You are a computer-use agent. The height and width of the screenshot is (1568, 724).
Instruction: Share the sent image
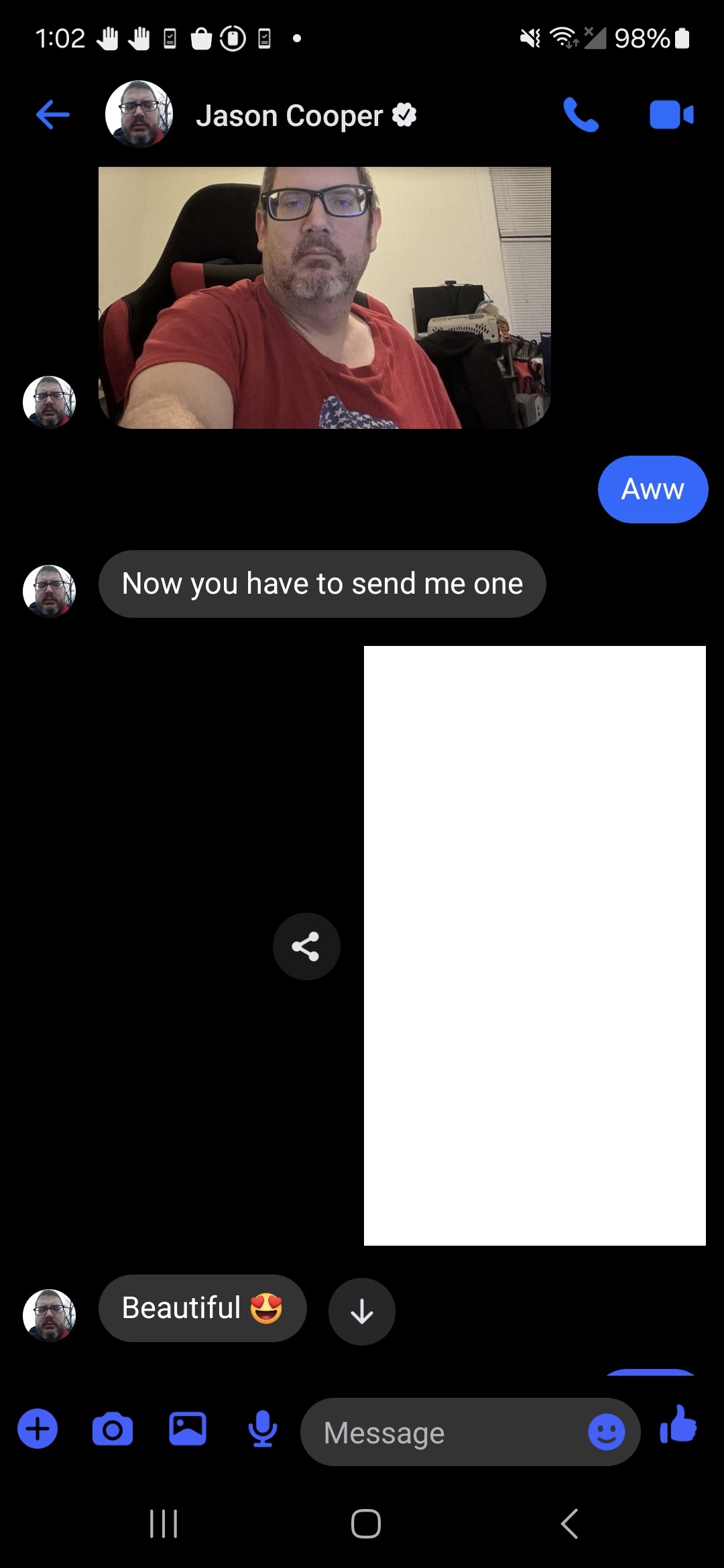tap(306, 946)
